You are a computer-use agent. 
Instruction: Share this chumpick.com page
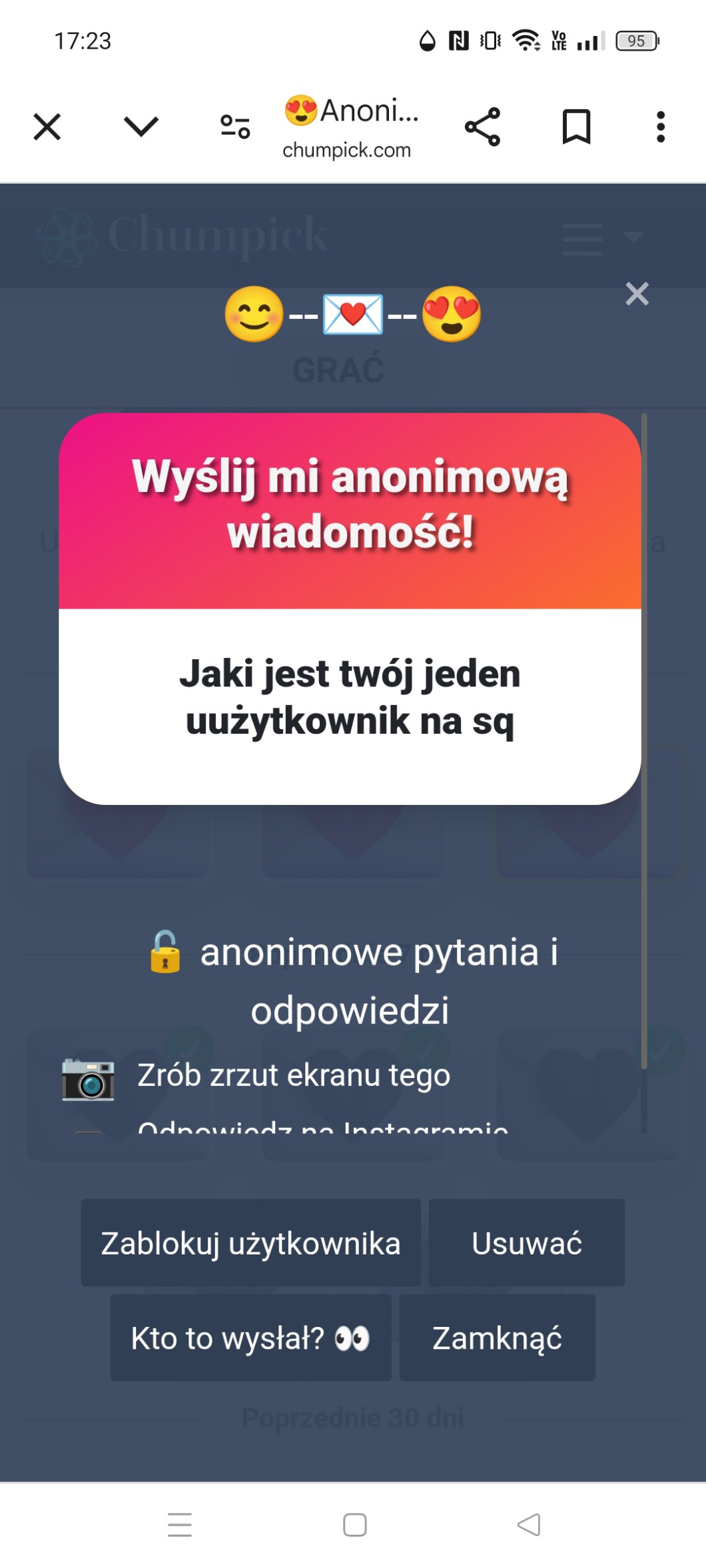click(482, 127)
